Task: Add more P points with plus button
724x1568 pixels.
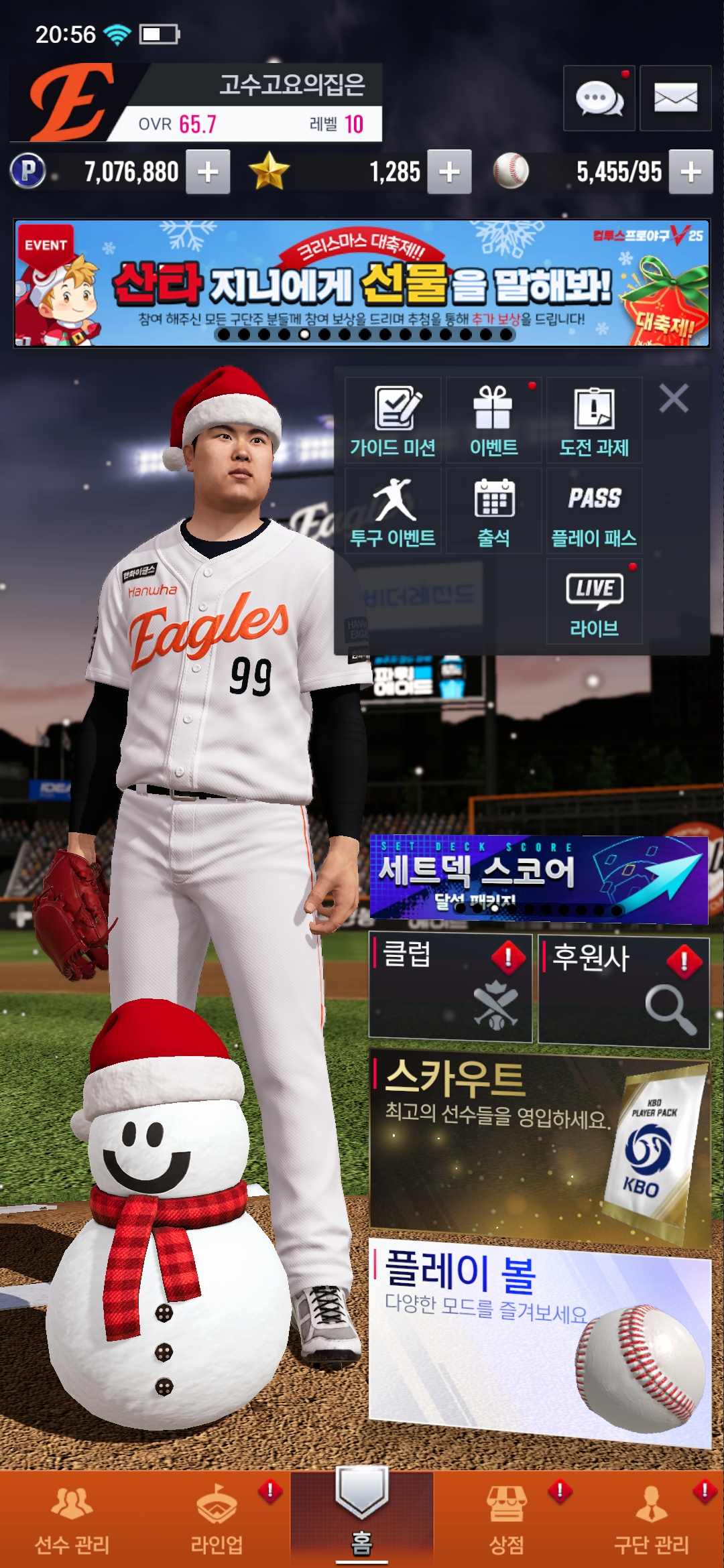Action: 208,172
